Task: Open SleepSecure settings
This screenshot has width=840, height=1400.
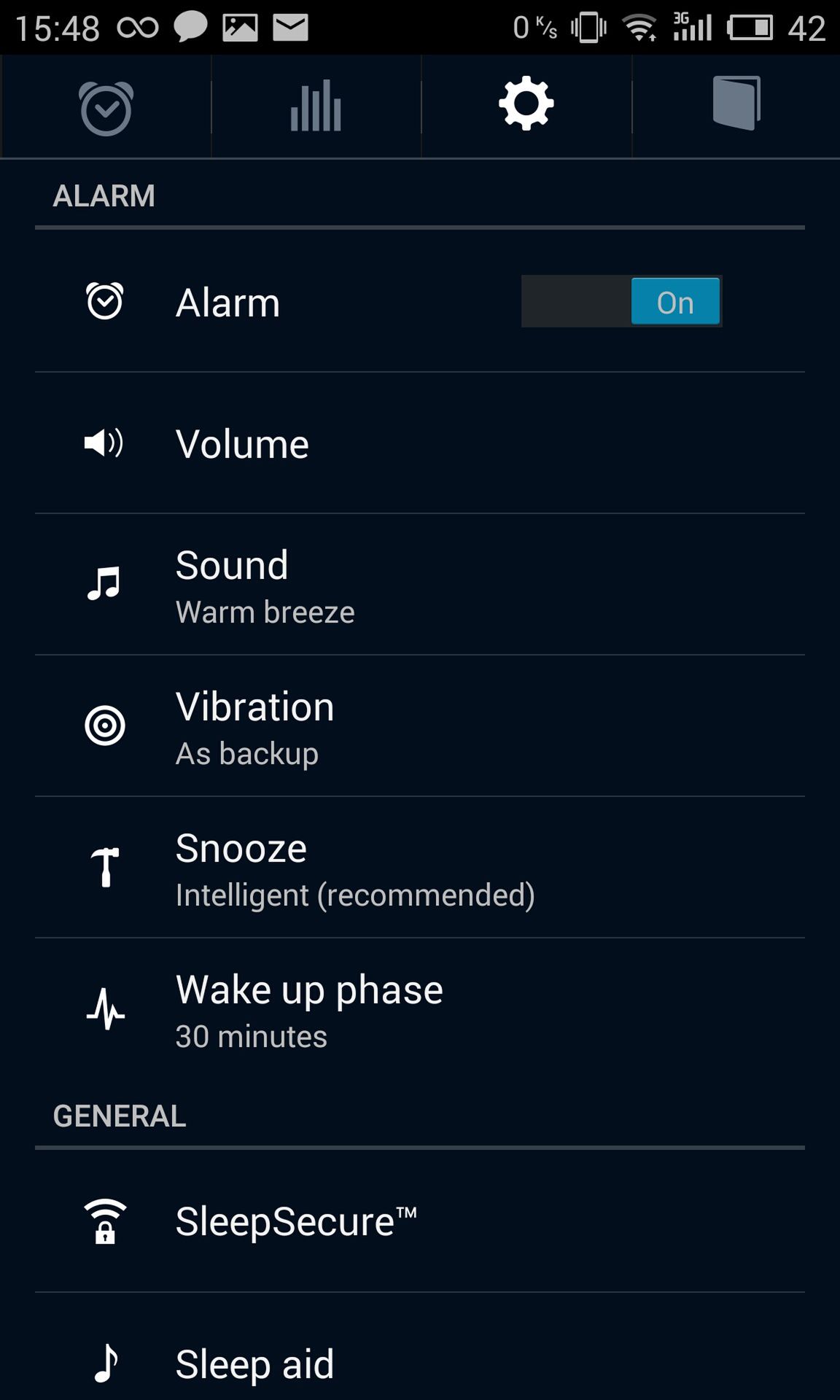Action: 420,1221
